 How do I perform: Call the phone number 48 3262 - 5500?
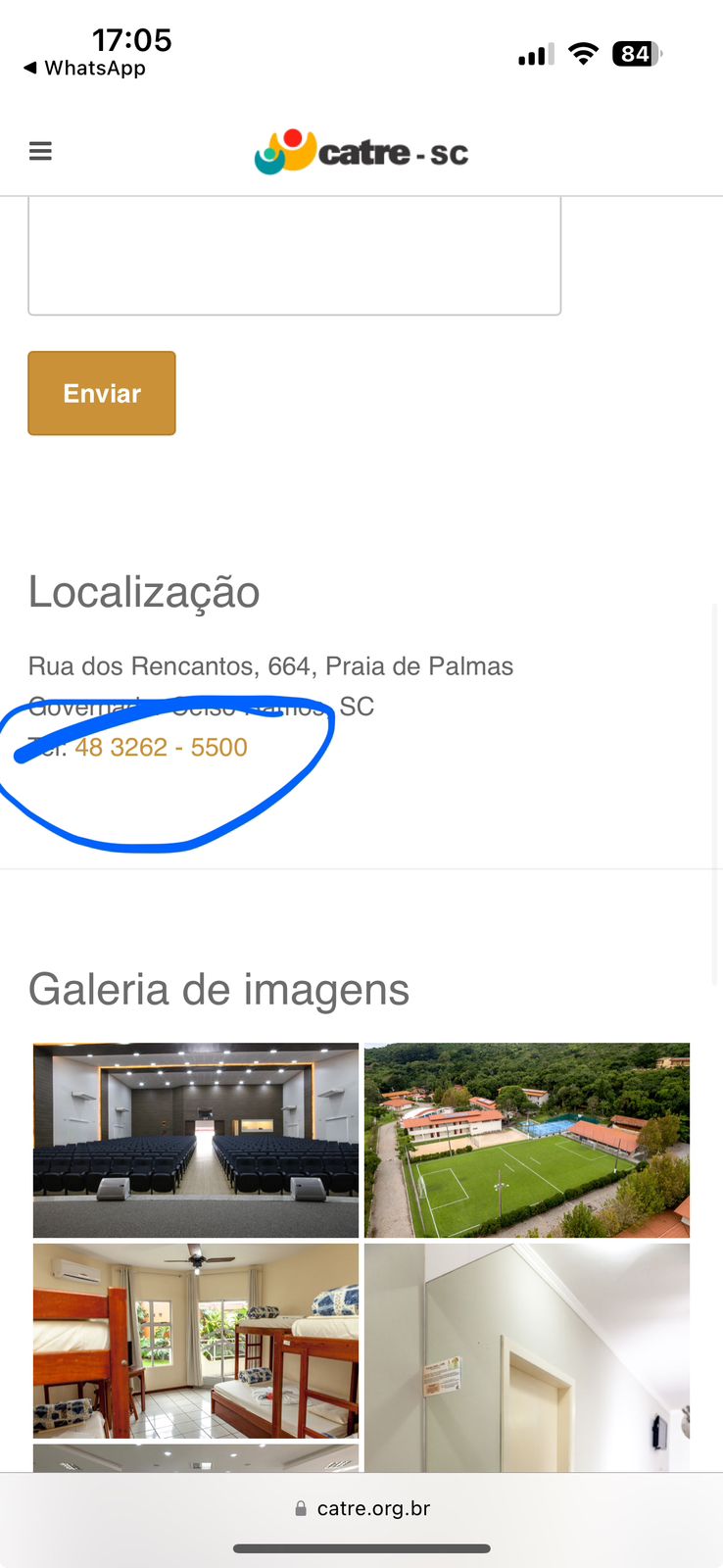click(161, 748)
